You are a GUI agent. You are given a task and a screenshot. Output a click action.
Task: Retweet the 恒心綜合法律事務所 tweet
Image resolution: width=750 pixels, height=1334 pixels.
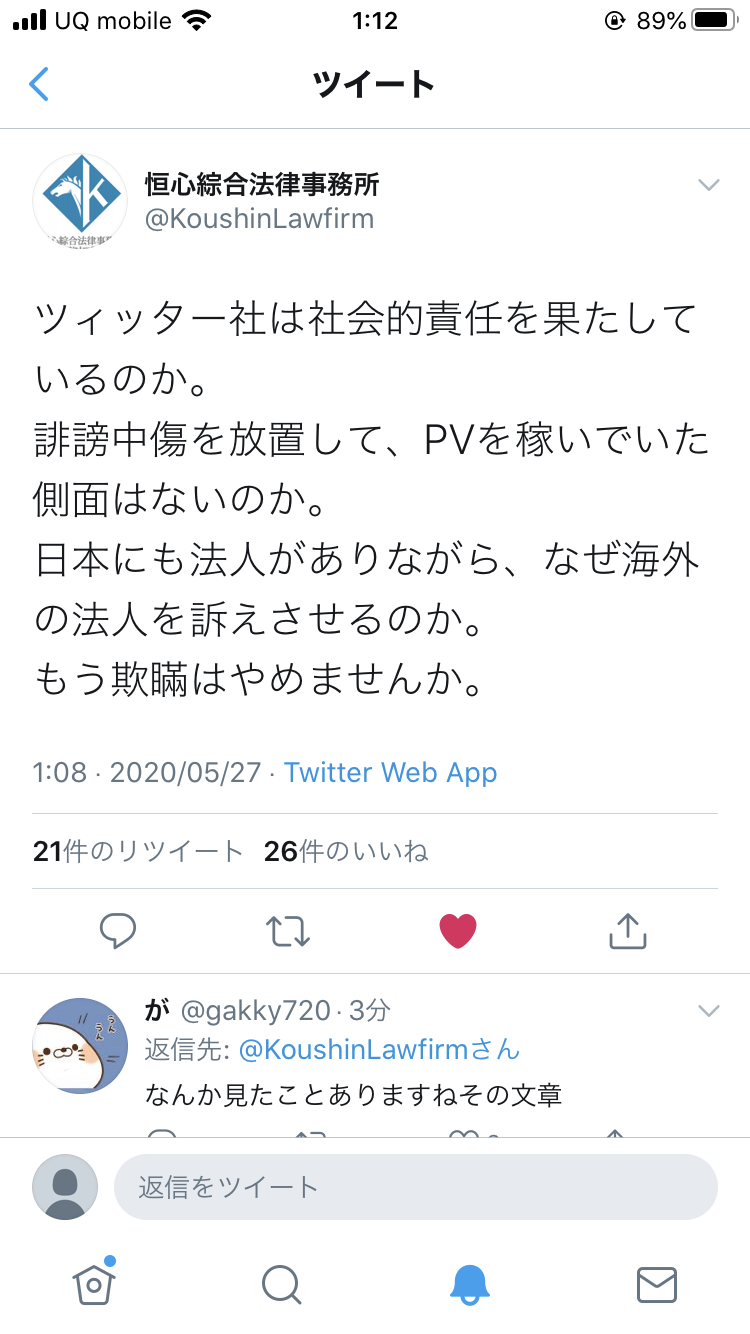288,931
